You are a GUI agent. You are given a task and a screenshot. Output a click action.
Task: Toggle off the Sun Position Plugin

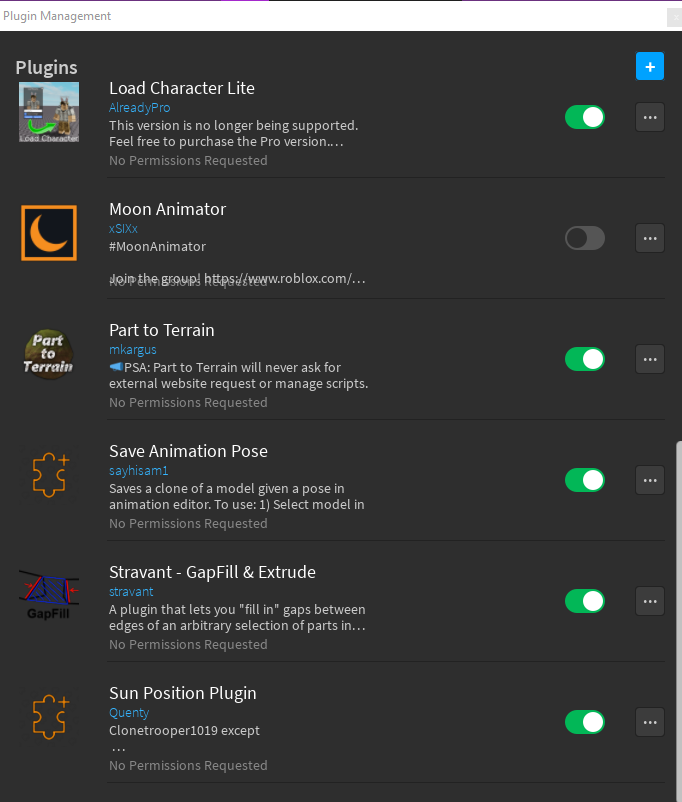[585, 722]
